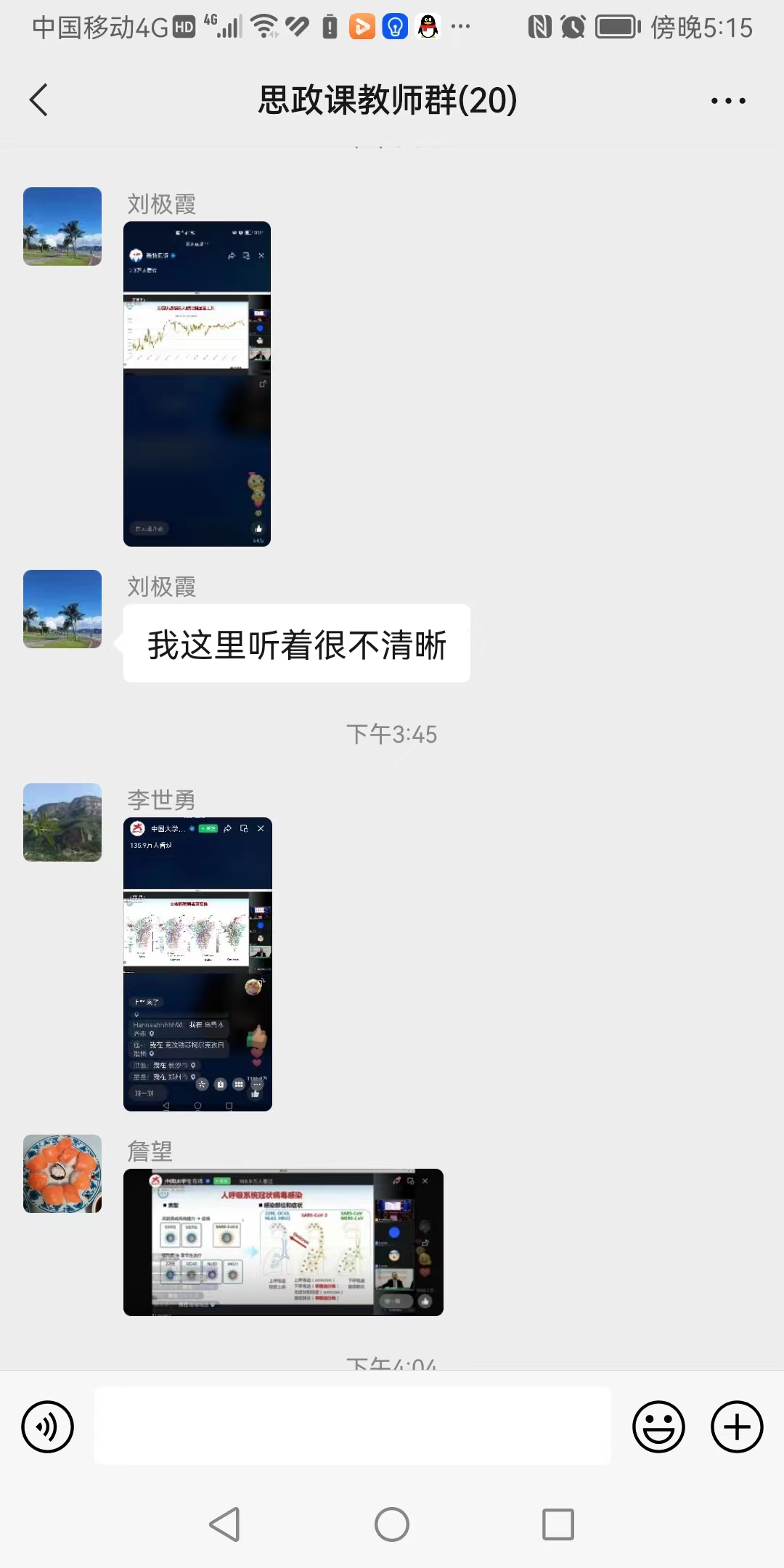Open recent apps from navigation bar
Image resolution: width=784 pixels, height=1568 pixels.
(558, 1524)
